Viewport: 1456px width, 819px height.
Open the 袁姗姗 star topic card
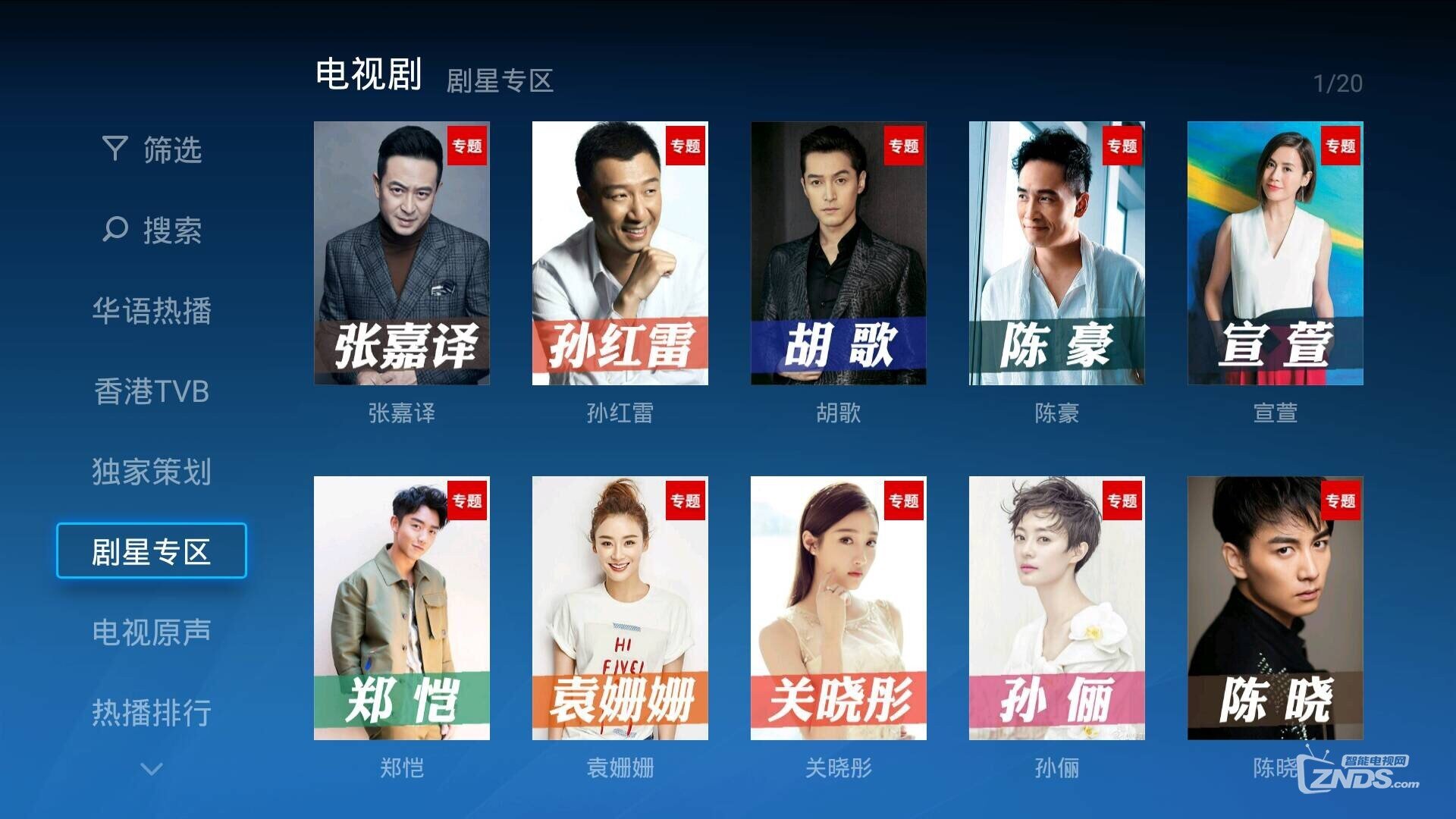point(620,608)
